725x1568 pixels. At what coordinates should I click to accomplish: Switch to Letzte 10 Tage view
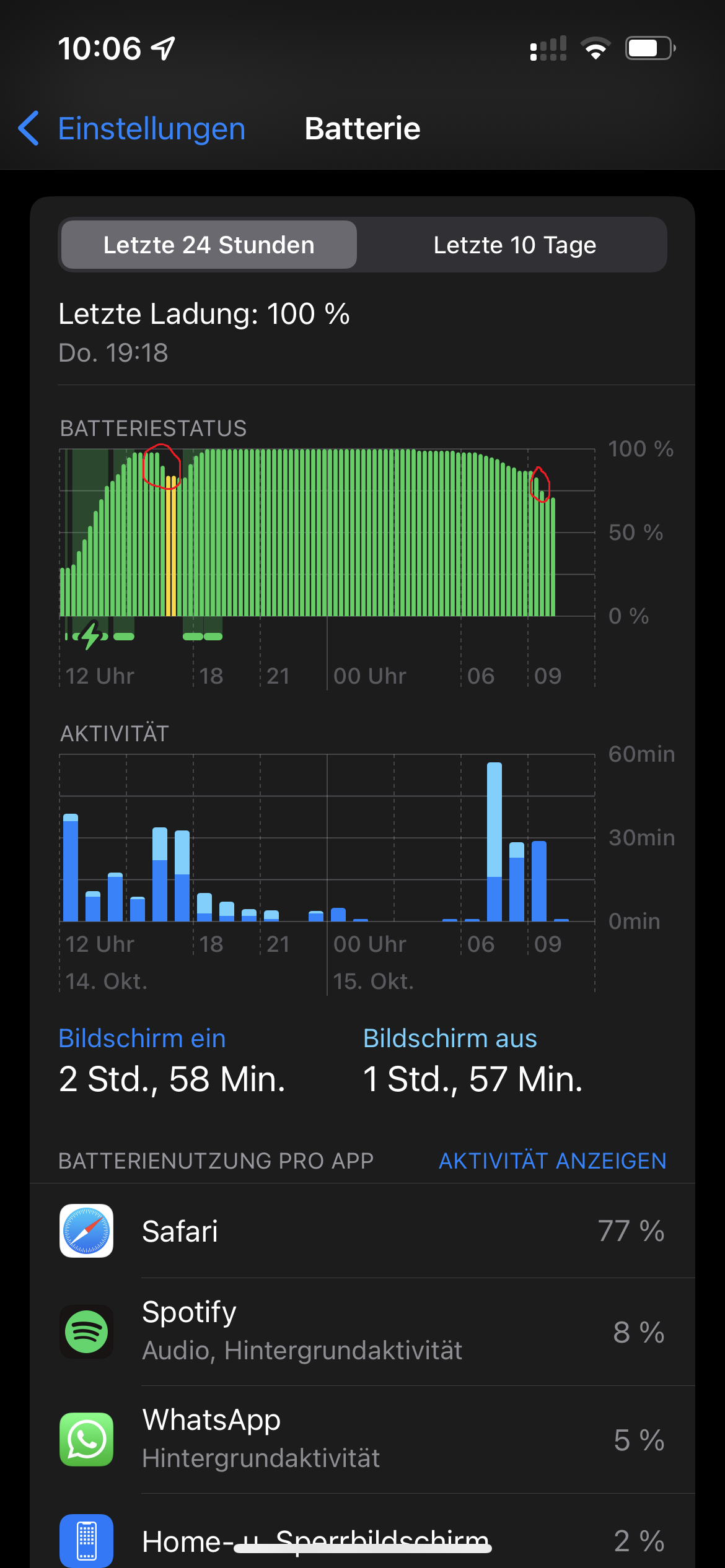514,245
